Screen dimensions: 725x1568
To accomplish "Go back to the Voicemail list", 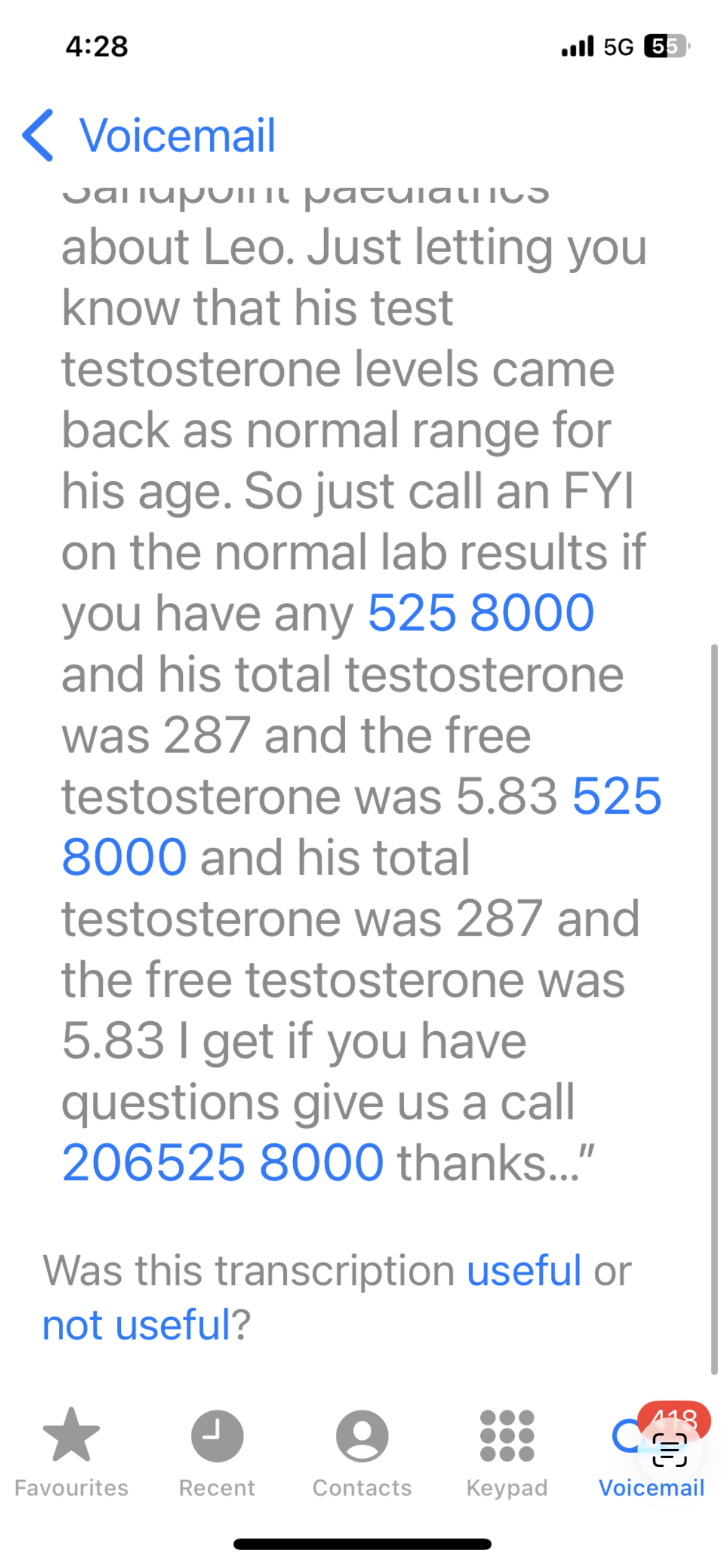I will coord(149,135).
